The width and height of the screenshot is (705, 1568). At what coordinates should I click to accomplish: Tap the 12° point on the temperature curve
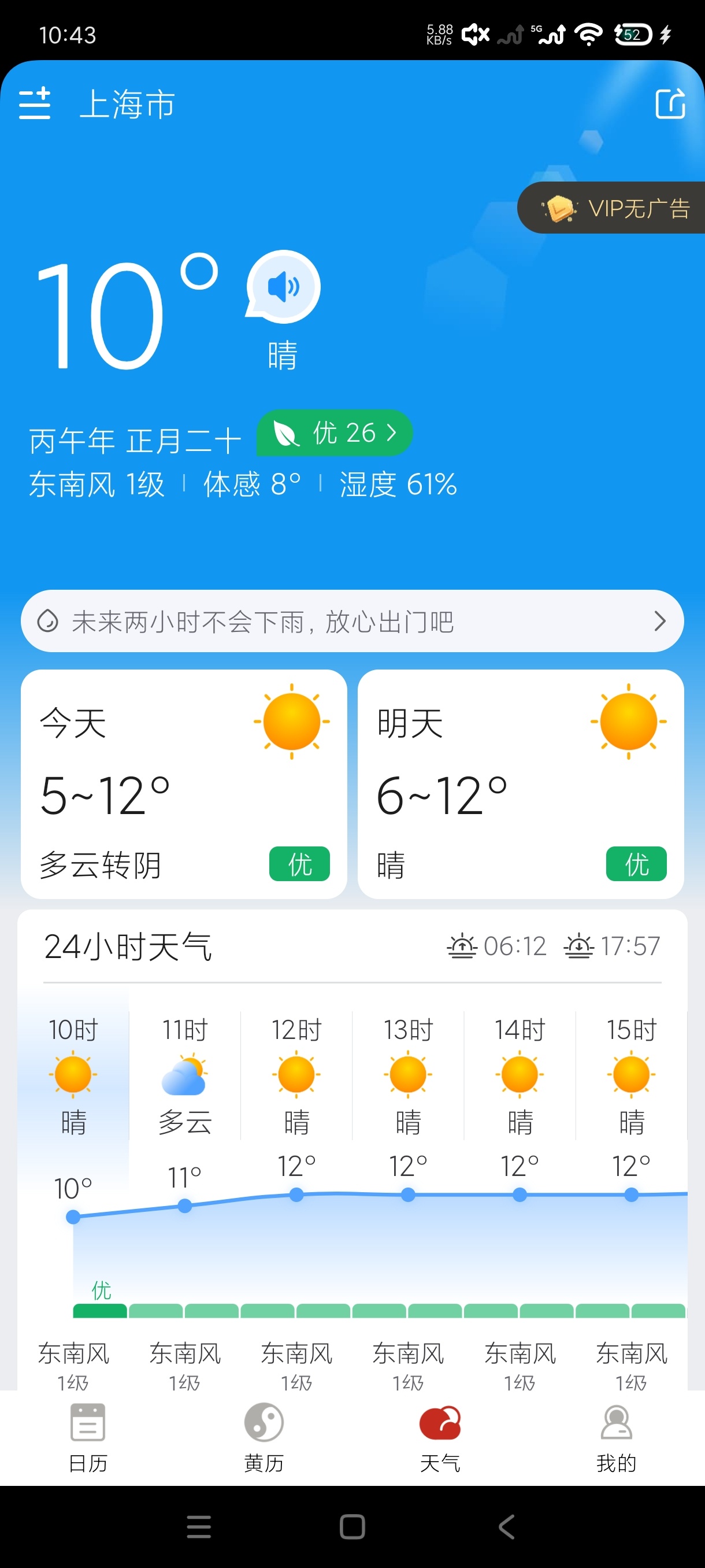pyautogui.click(x=296, y=1195)
